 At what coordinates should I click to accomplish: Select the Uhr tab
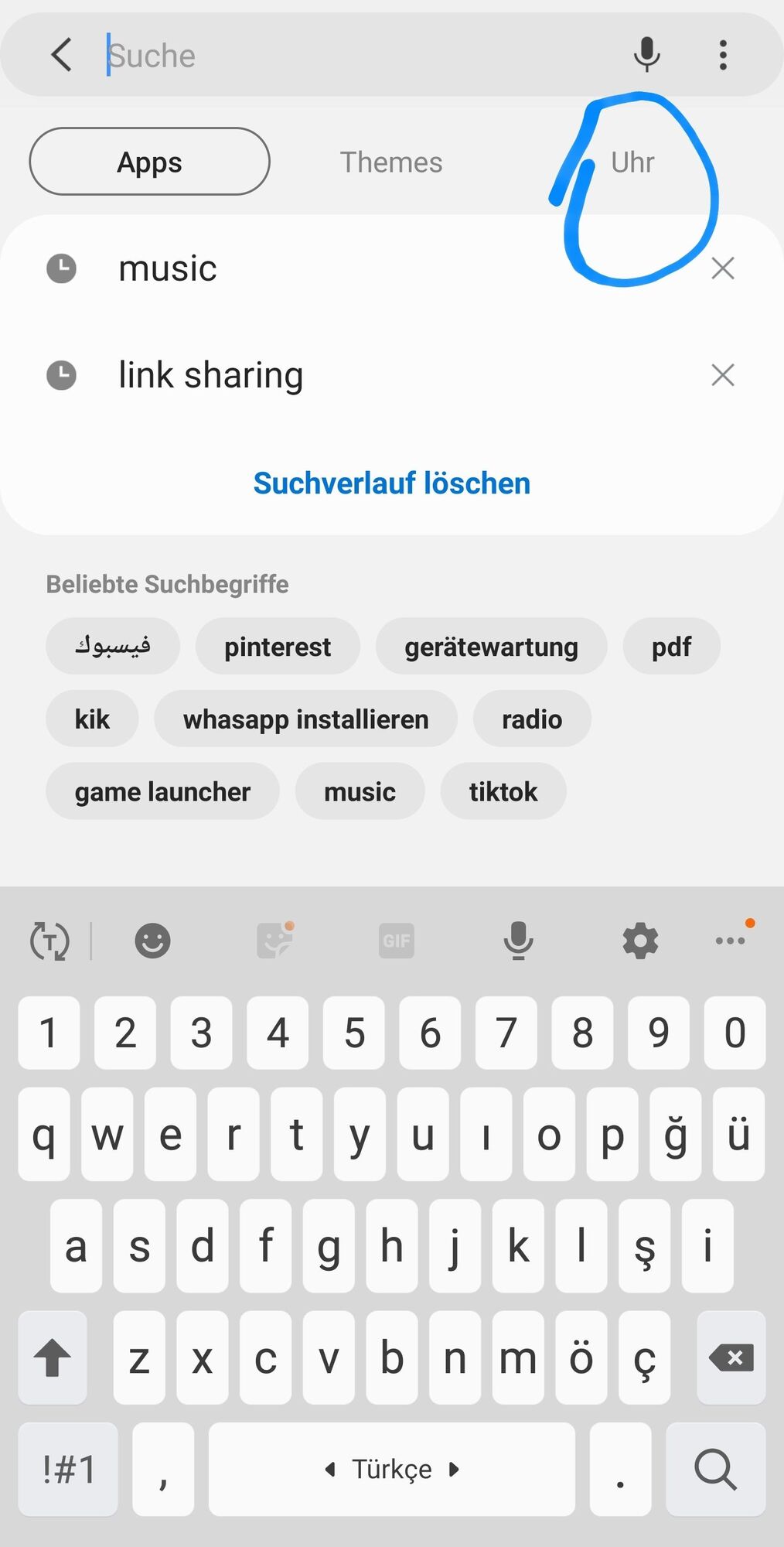pyautogui.click(x=632, y=162)
